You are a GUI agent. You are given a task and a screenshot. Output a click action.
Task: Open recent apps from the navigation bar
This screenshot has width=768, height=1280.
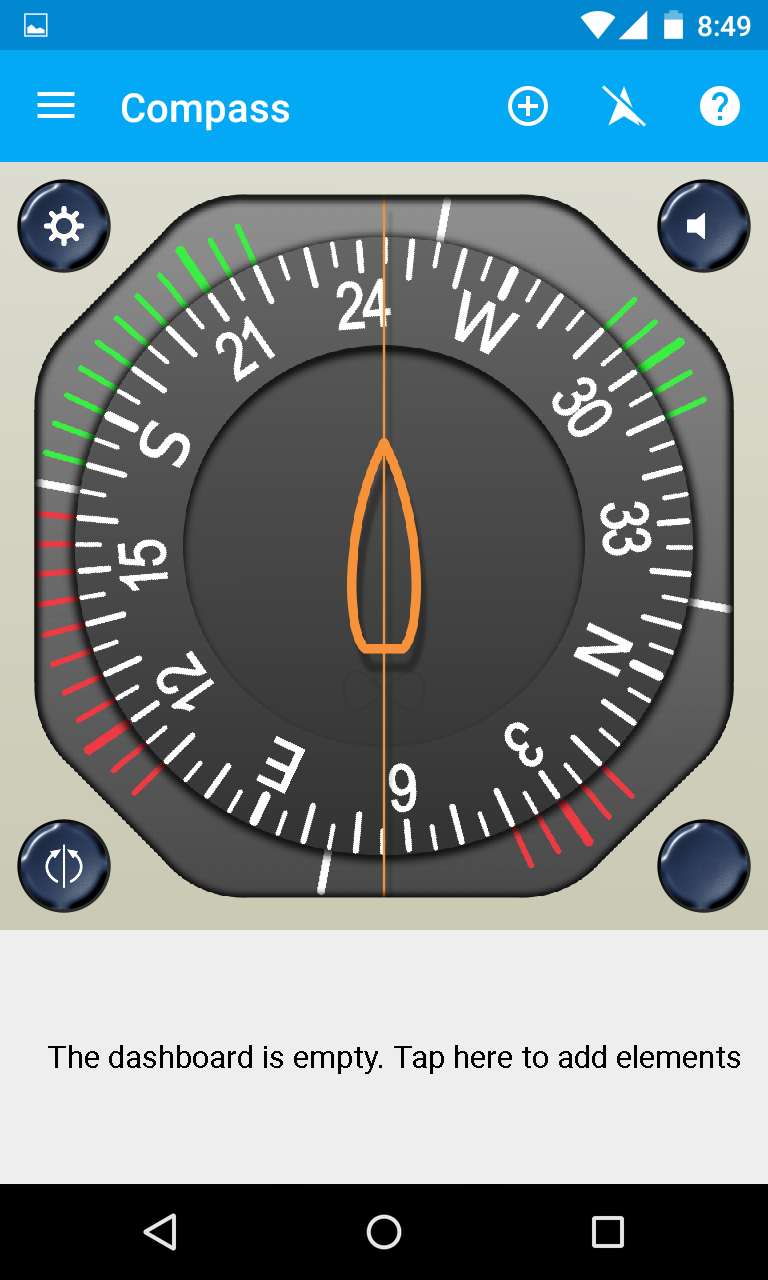click(607, 1232)
